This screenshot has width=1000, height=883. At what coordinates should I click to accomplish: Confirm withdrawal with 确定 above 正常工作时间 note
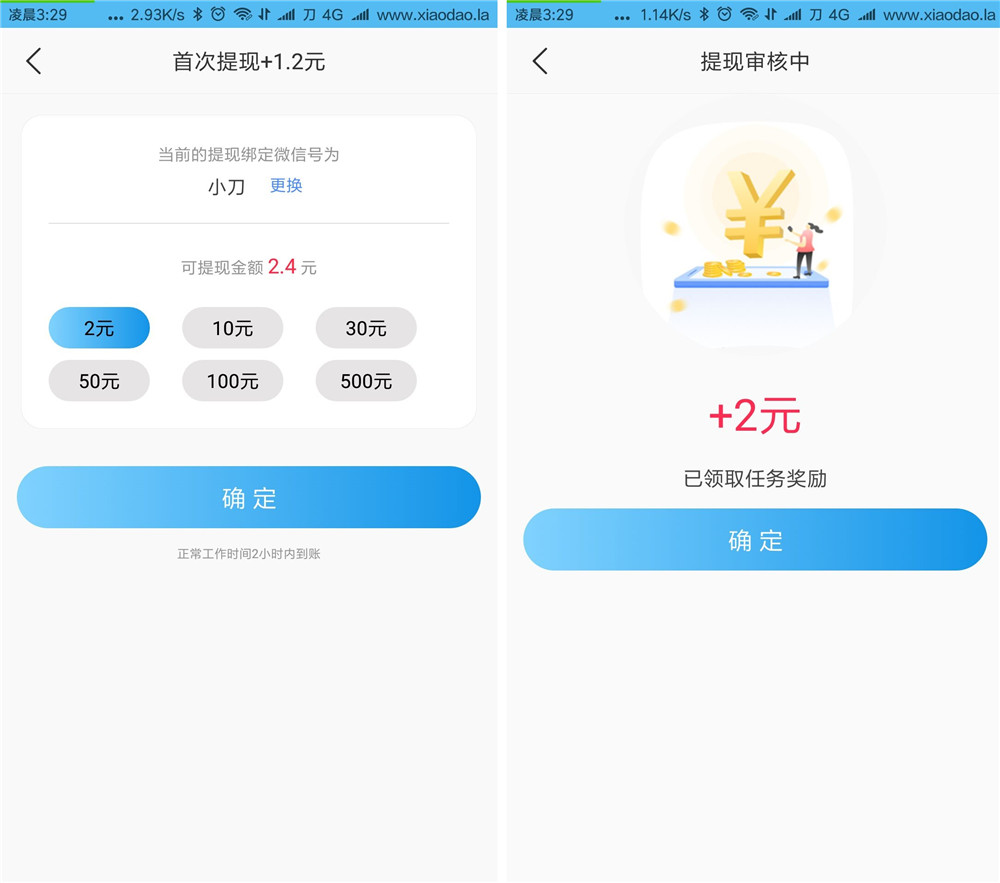pyautogui.click(x=249, y=497)
